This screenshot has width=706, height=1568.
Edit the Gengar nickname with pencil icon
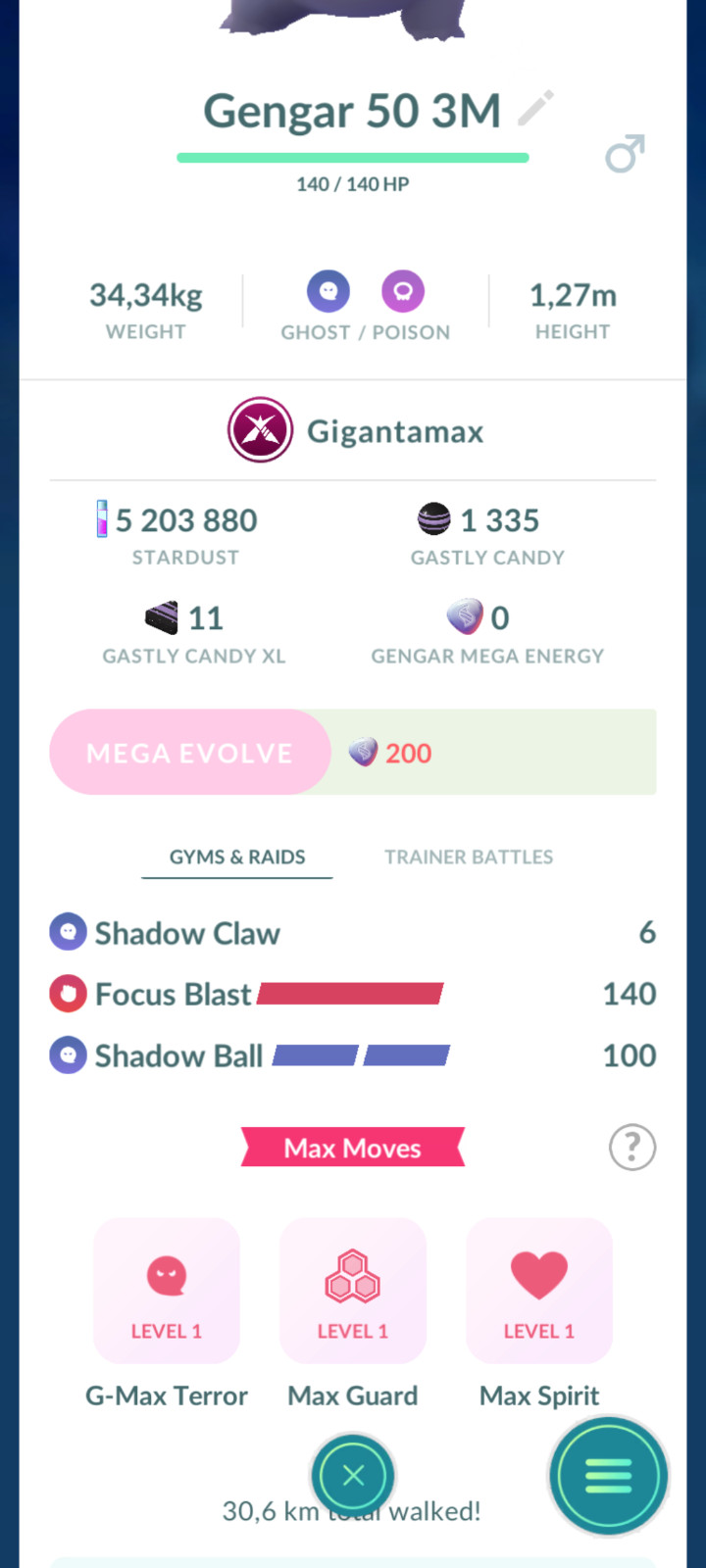click(535, 109)
